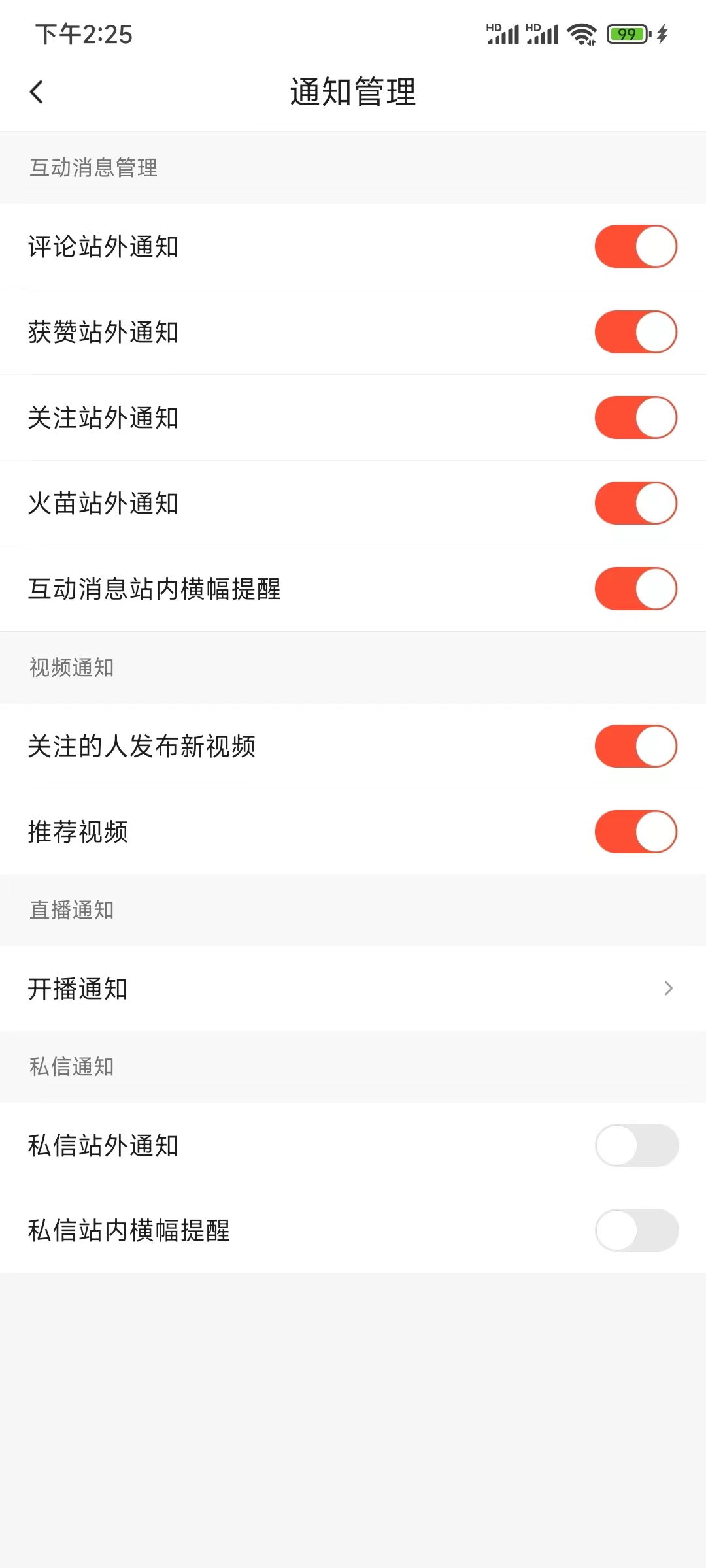The height and width of the screenshot is (1568, 706).
Task: Click the 私信通知 section header
Action: coord(71,1067)
